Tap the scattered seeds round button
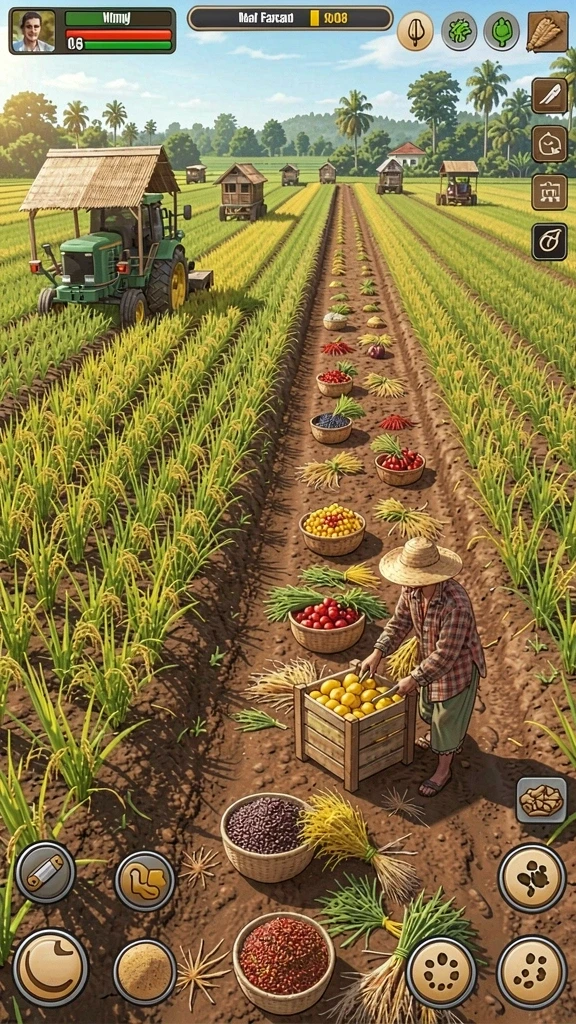 pyautogui.click(x=532, y=971)
